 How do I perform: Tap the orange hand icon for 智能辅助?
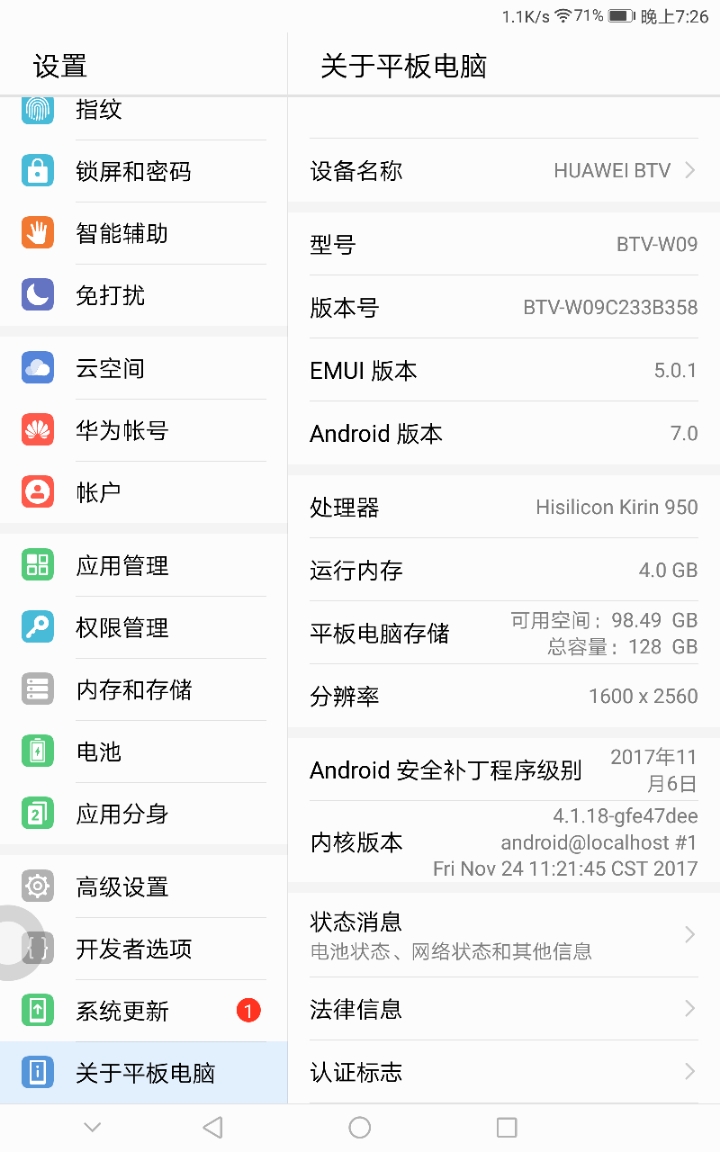[37, 233]
